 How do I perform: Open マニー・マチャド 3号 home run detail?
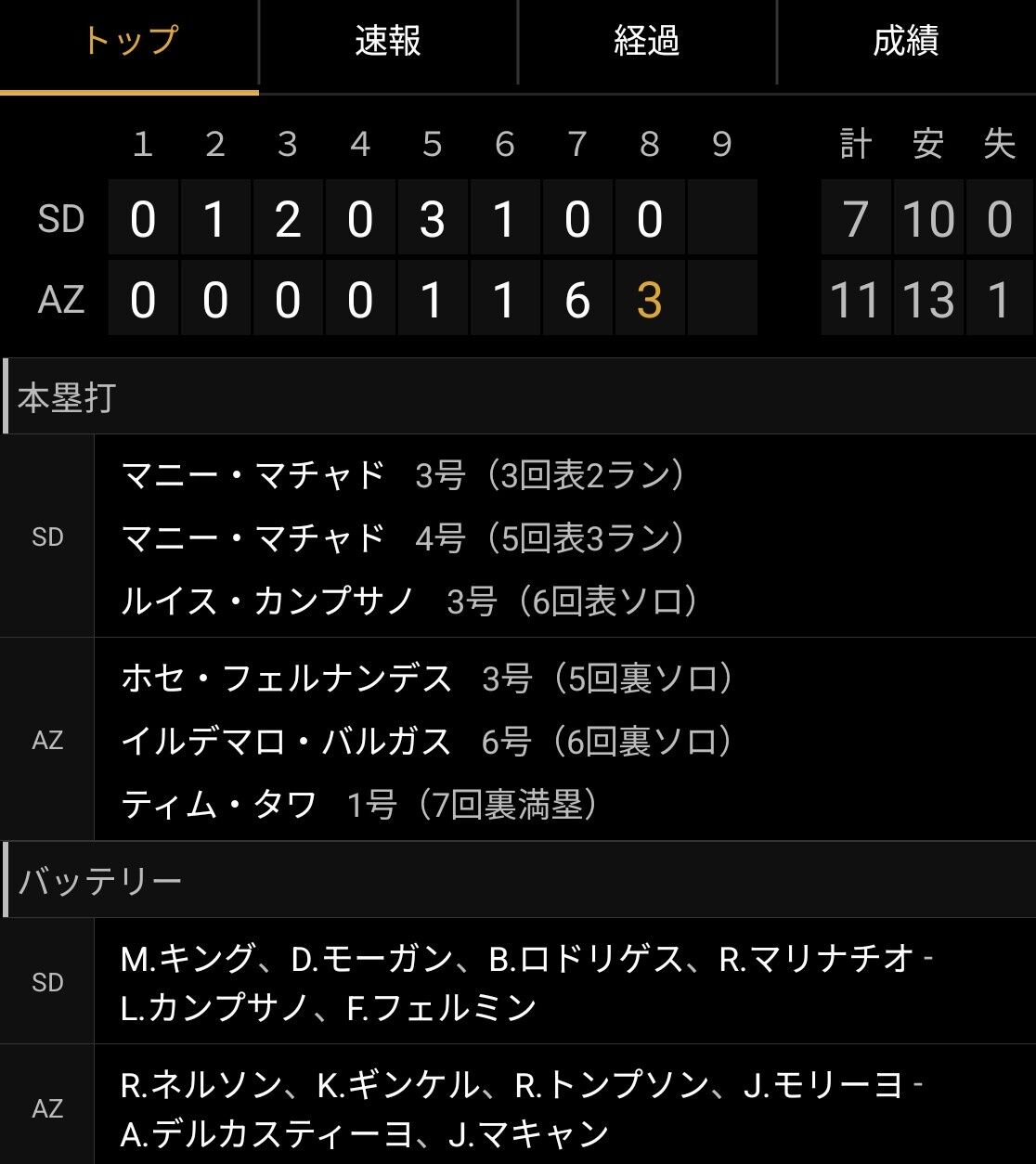tap(404, 473)
